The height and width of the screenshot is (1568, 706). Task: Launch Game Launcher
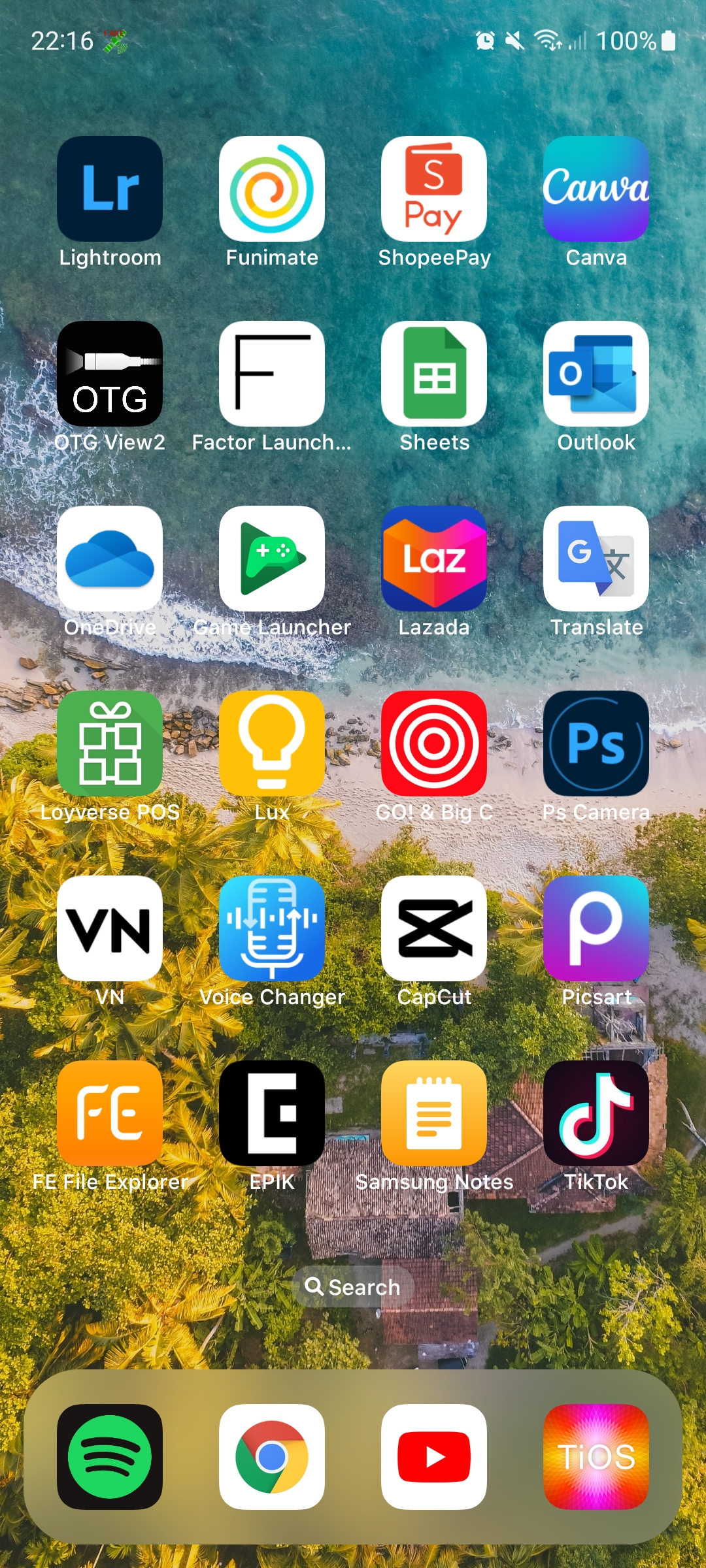271,559
